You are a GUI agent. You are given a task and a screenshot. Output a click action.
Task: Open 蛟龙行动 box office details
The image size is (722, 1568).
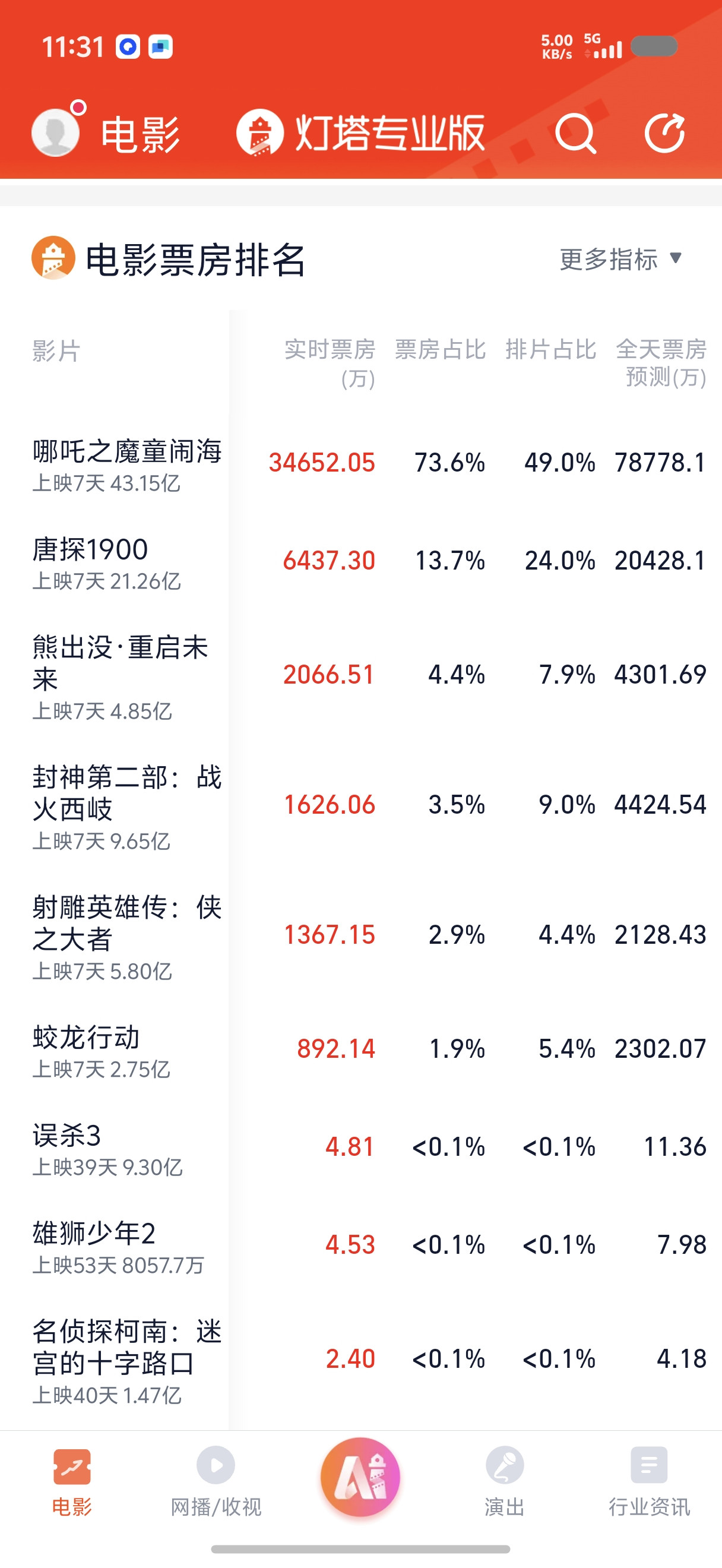(x=360, y=1050)
